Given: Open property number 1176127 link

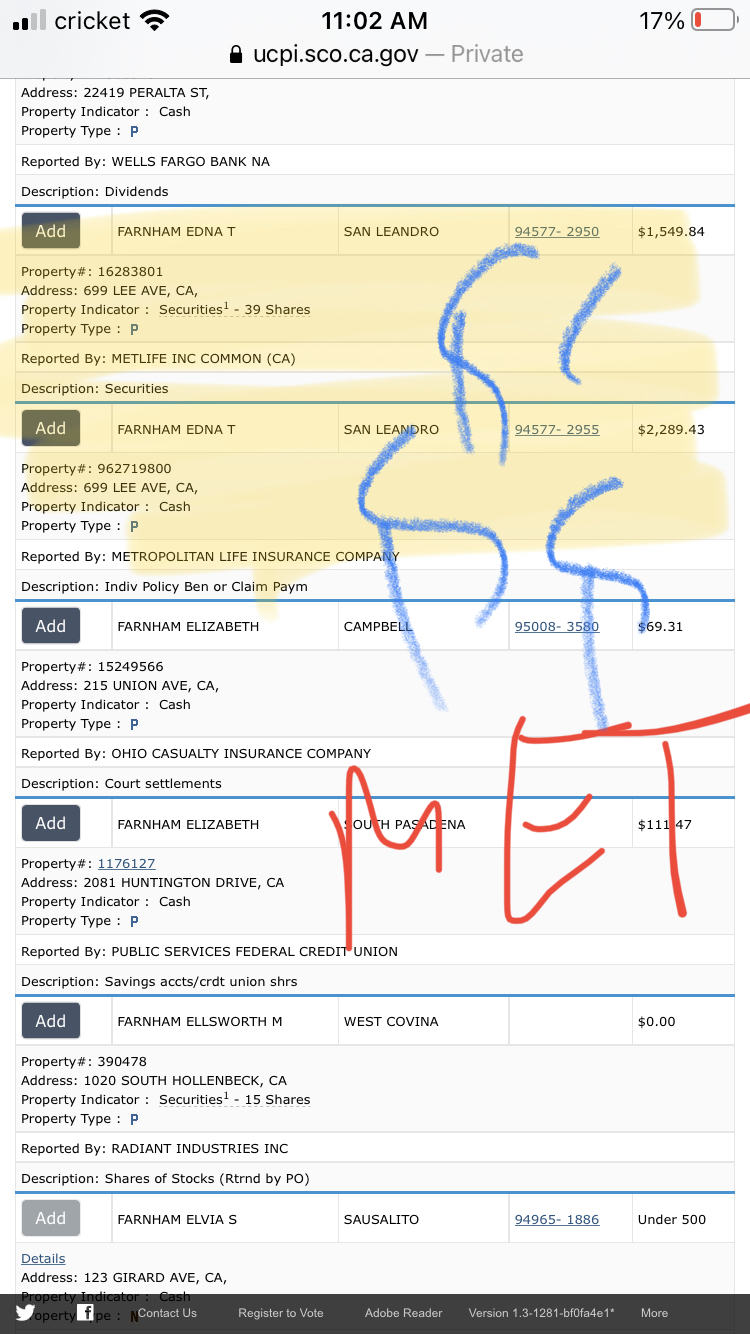Looking at the screenshot, I should 126,863.
